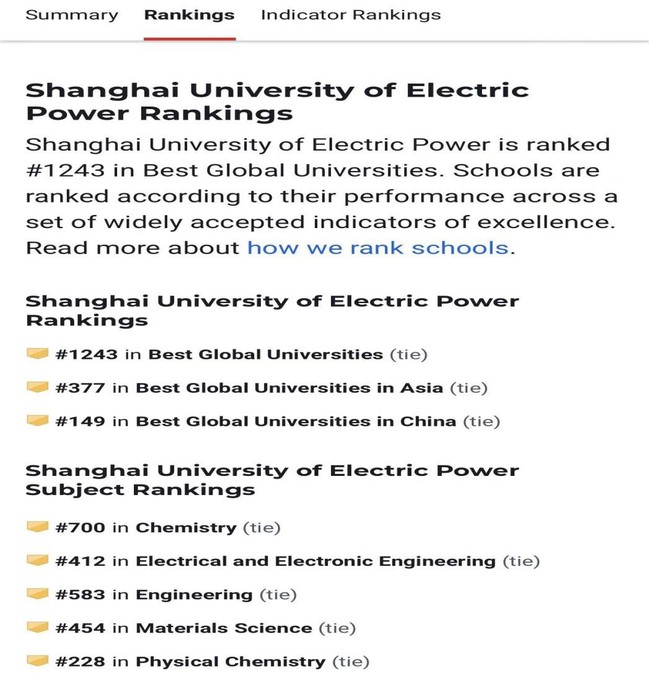Screen dimensions: 649x681
Task: View Best Global Universities in China
Action: click(295, 421)
